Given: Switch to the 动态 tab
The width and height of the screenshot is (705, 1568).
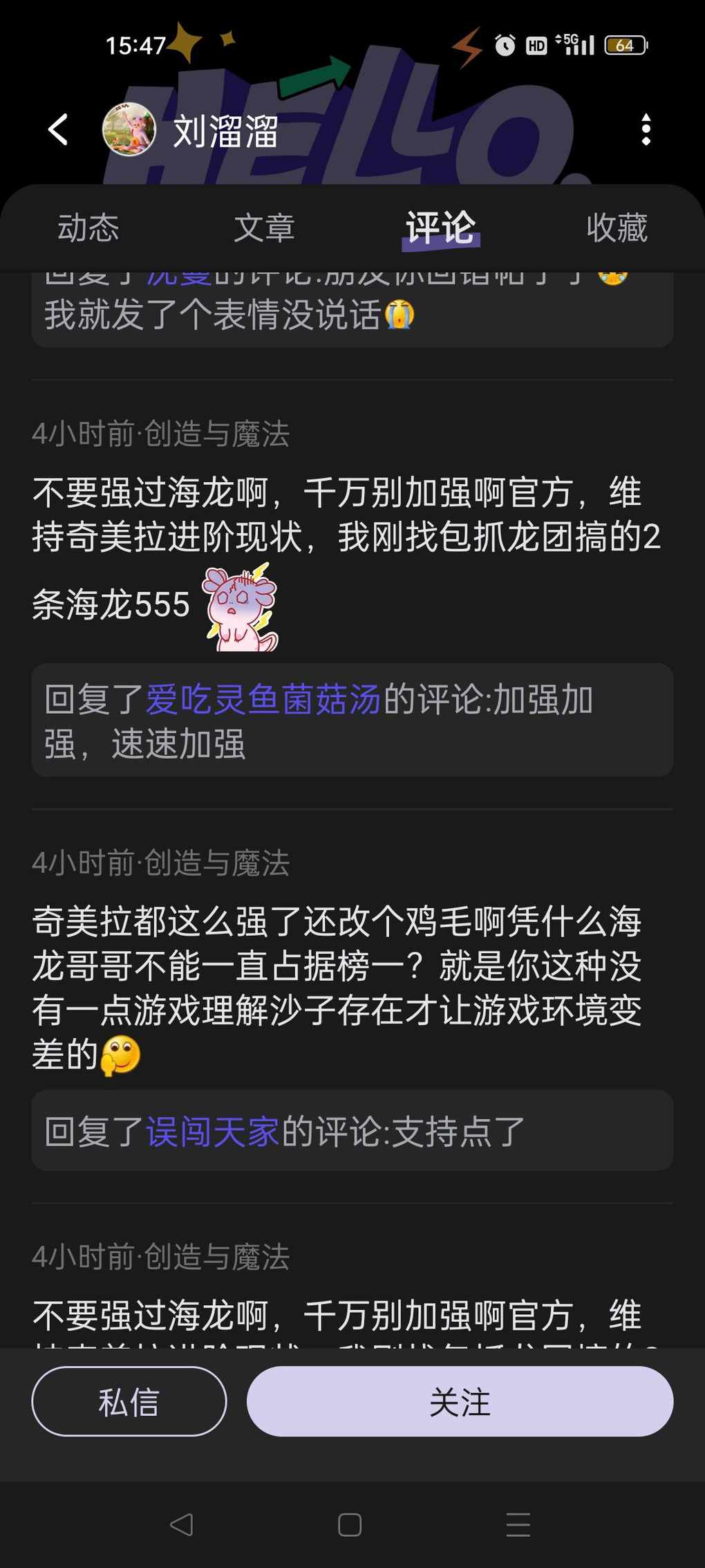Looking at the screenshot, I should coord(88,228).
